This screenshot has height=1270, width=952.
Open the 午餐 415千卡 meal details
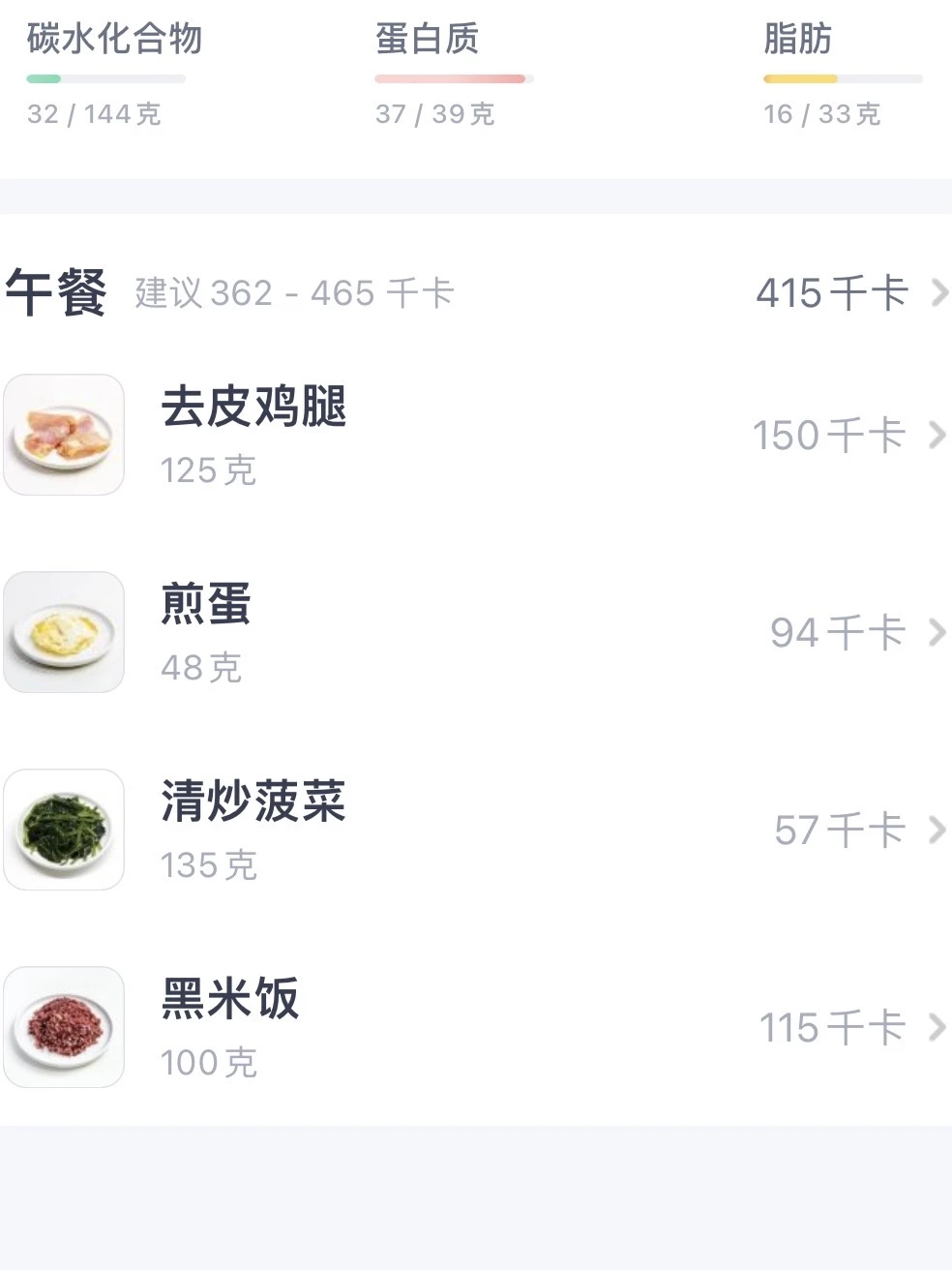[849, 292]
